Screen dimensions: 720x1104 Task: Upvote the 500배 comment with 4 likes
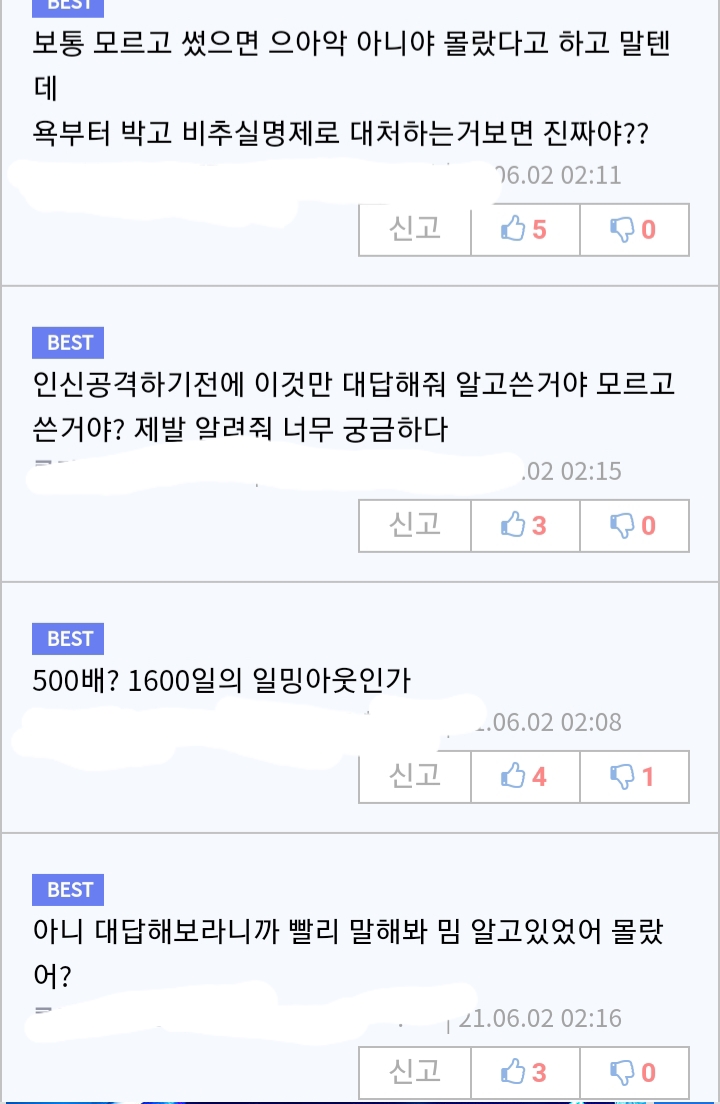524,776
